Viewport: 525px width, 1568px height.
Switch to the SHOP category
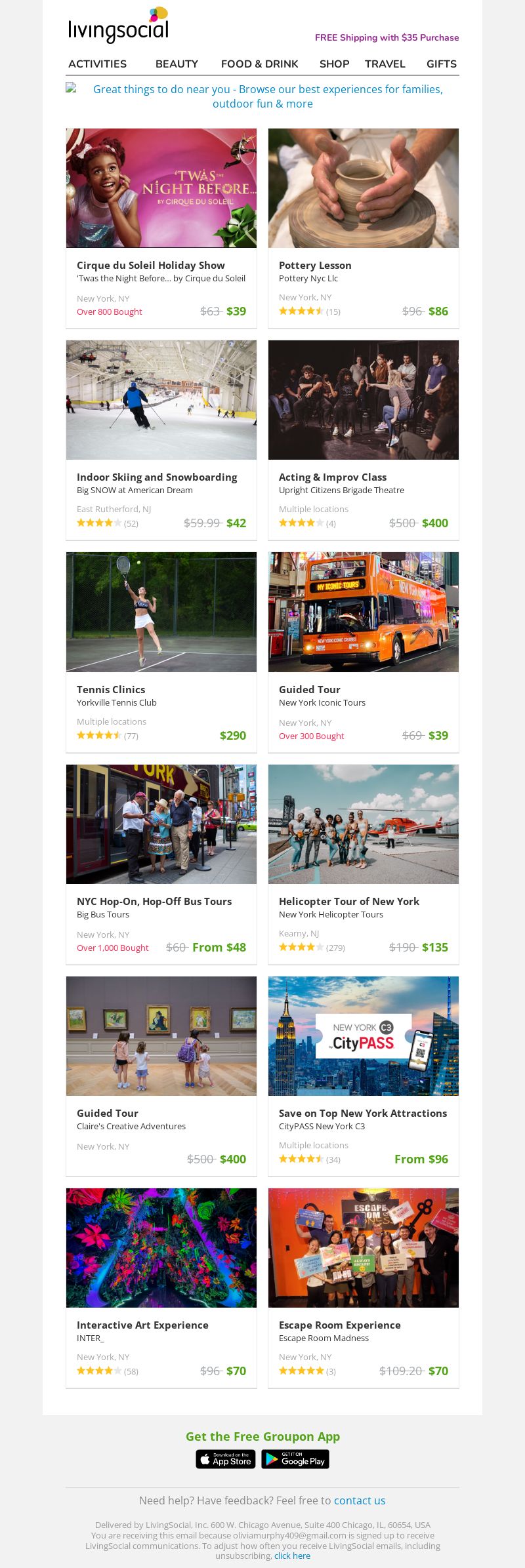tap(334, 64)
